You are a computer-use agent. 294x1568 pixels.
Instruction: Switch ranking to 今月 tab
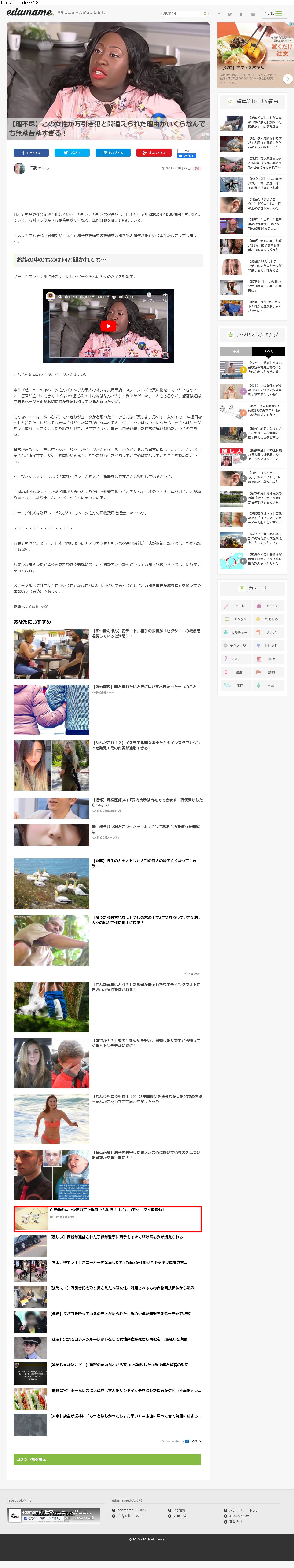[236, 351]
